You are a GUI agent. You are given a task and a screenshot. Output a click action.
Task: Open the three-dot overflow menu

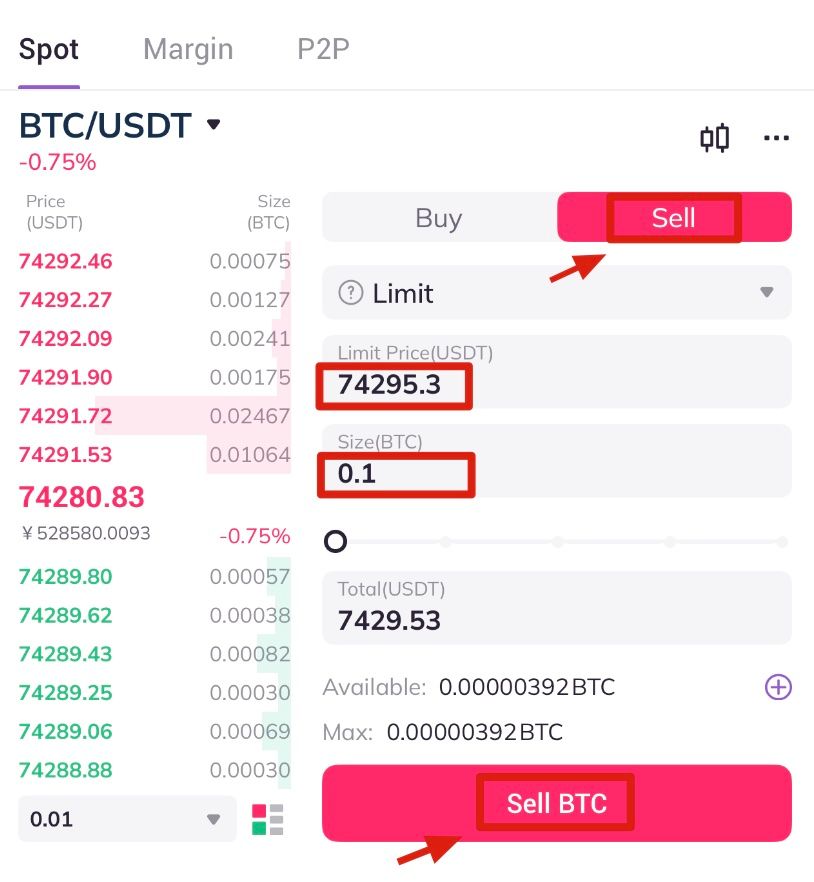click(x=776, y=138)
